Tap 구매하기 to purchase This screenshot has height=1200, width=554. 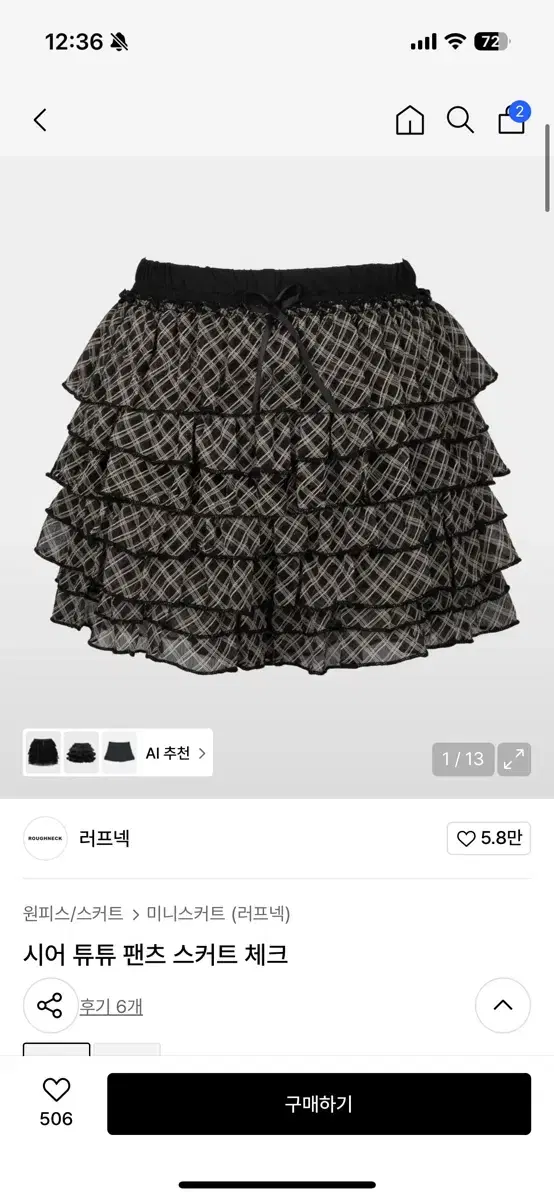point(319,1104)
